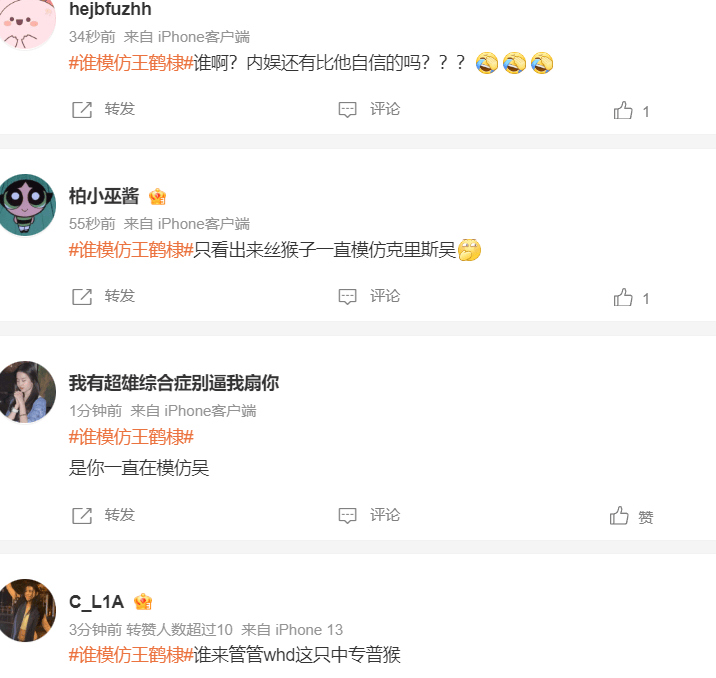Comment on hejbfuzhh's post

(369, 109)
